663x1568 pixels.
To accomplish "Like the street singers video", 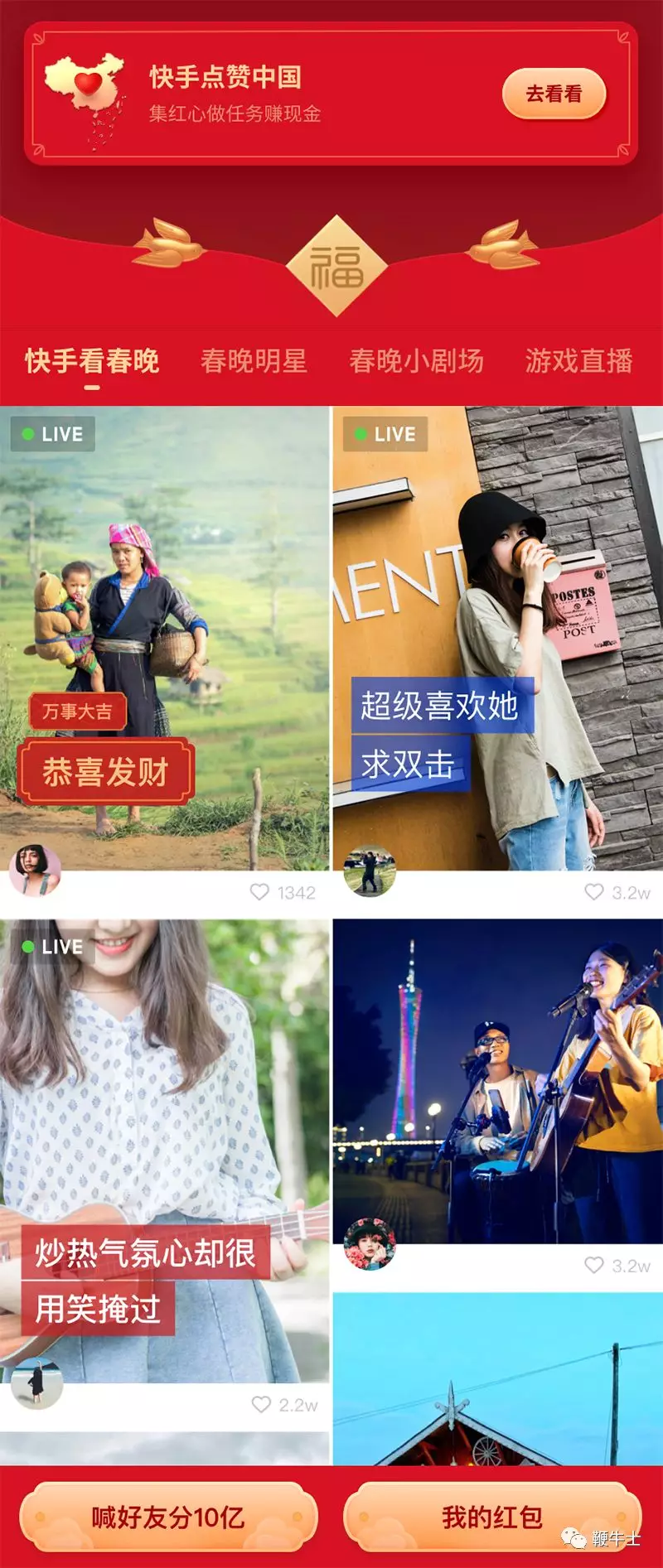I will pos(593,1266).
